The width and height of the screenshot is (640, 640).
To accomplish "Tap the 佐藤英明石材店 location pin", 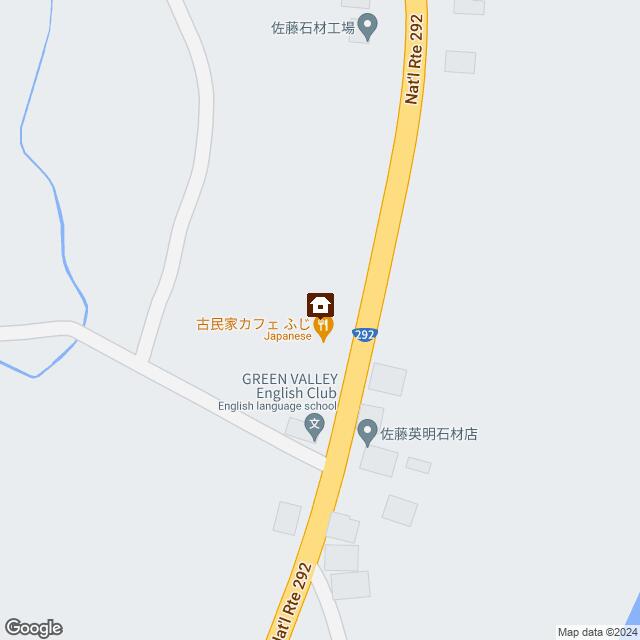I will (367, 432).
